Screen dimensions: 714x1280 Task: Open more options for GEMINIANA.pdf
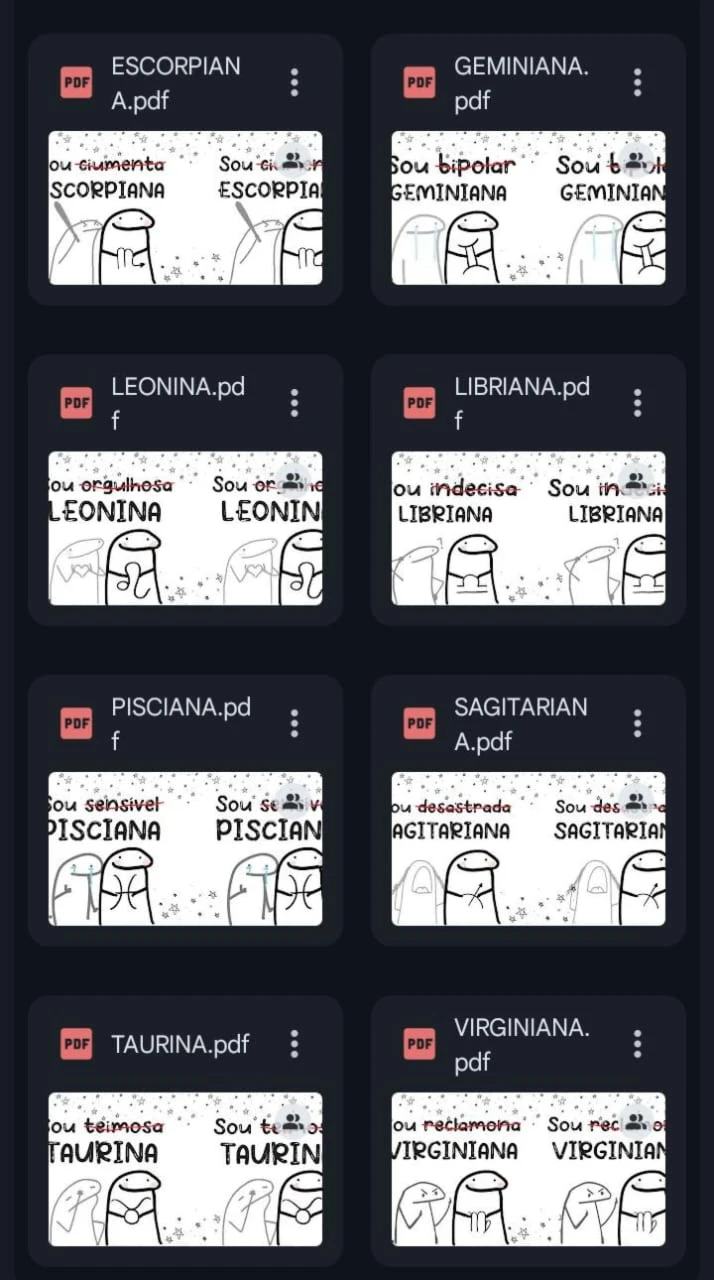pyautogui.click(x=637, y=83)
